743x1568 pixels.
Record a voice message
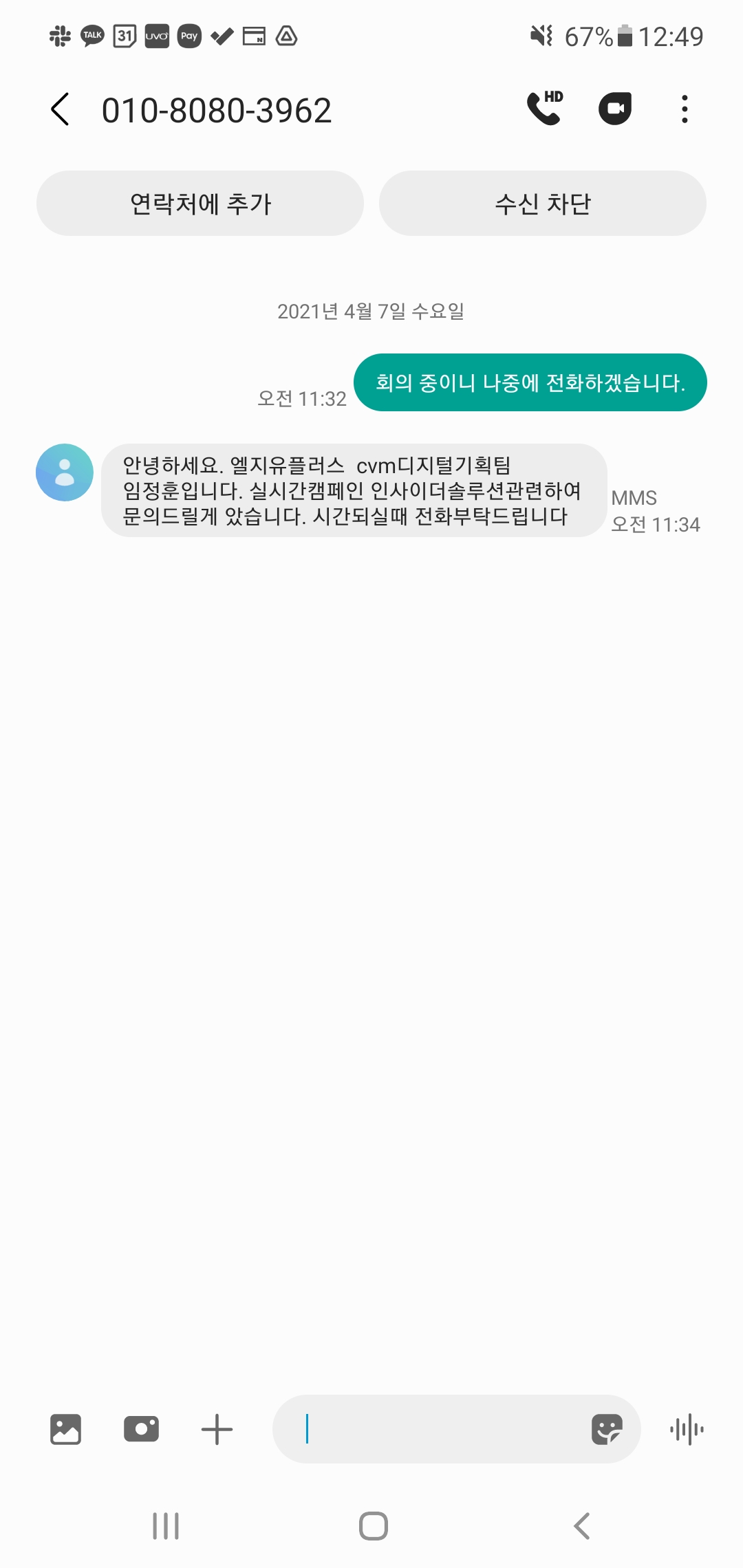click(x=687, y=1430)
